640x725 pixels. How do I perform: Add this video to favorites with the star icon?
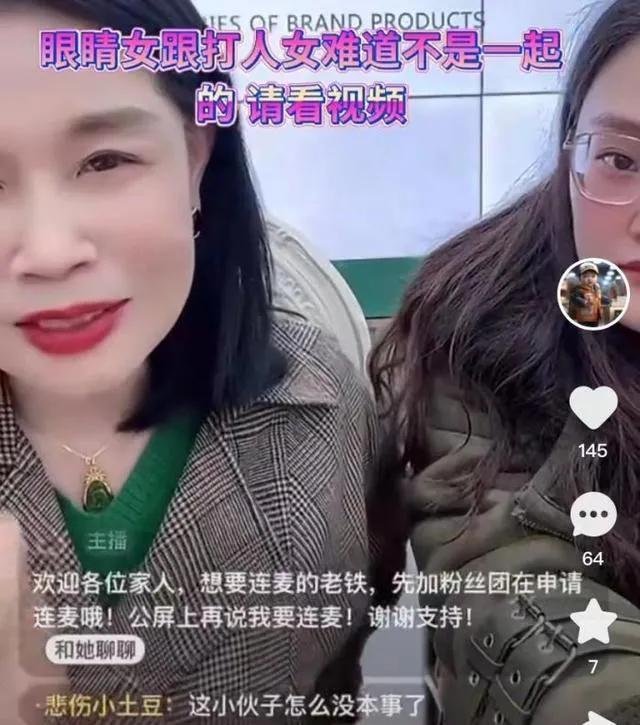[x=593, y=623]
